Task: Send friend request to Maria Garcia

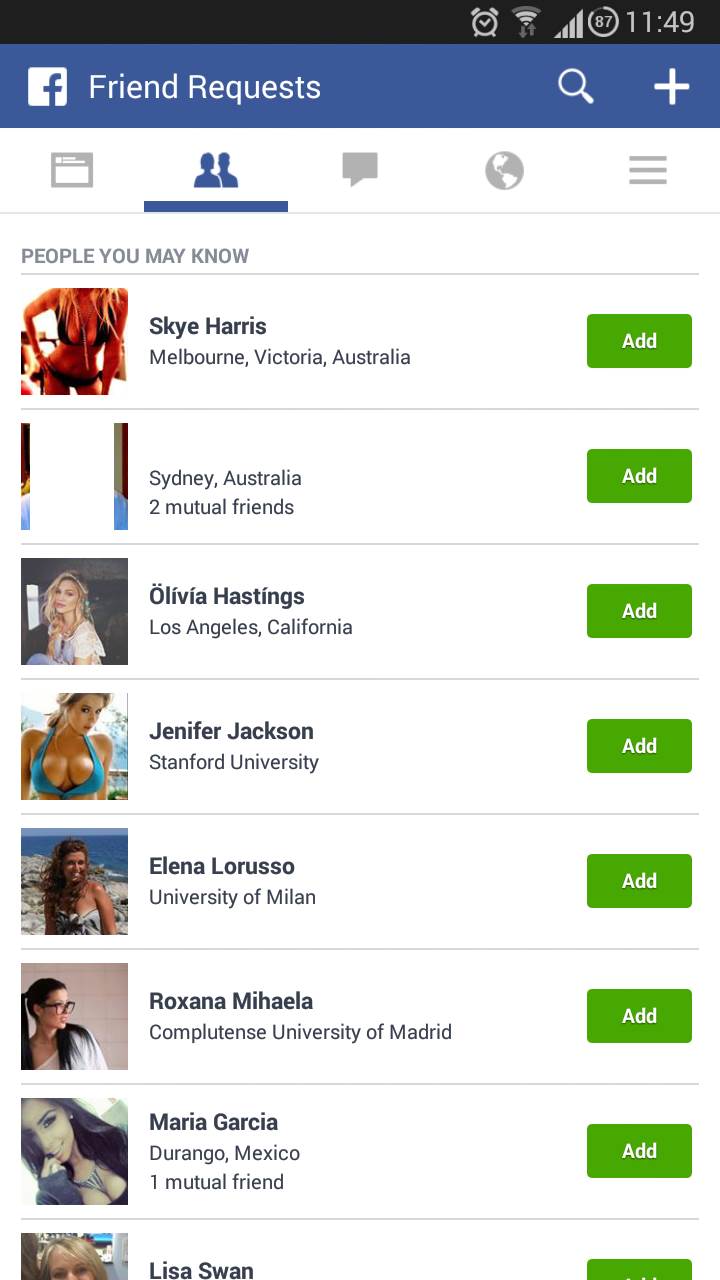Action: point(639,1151)
